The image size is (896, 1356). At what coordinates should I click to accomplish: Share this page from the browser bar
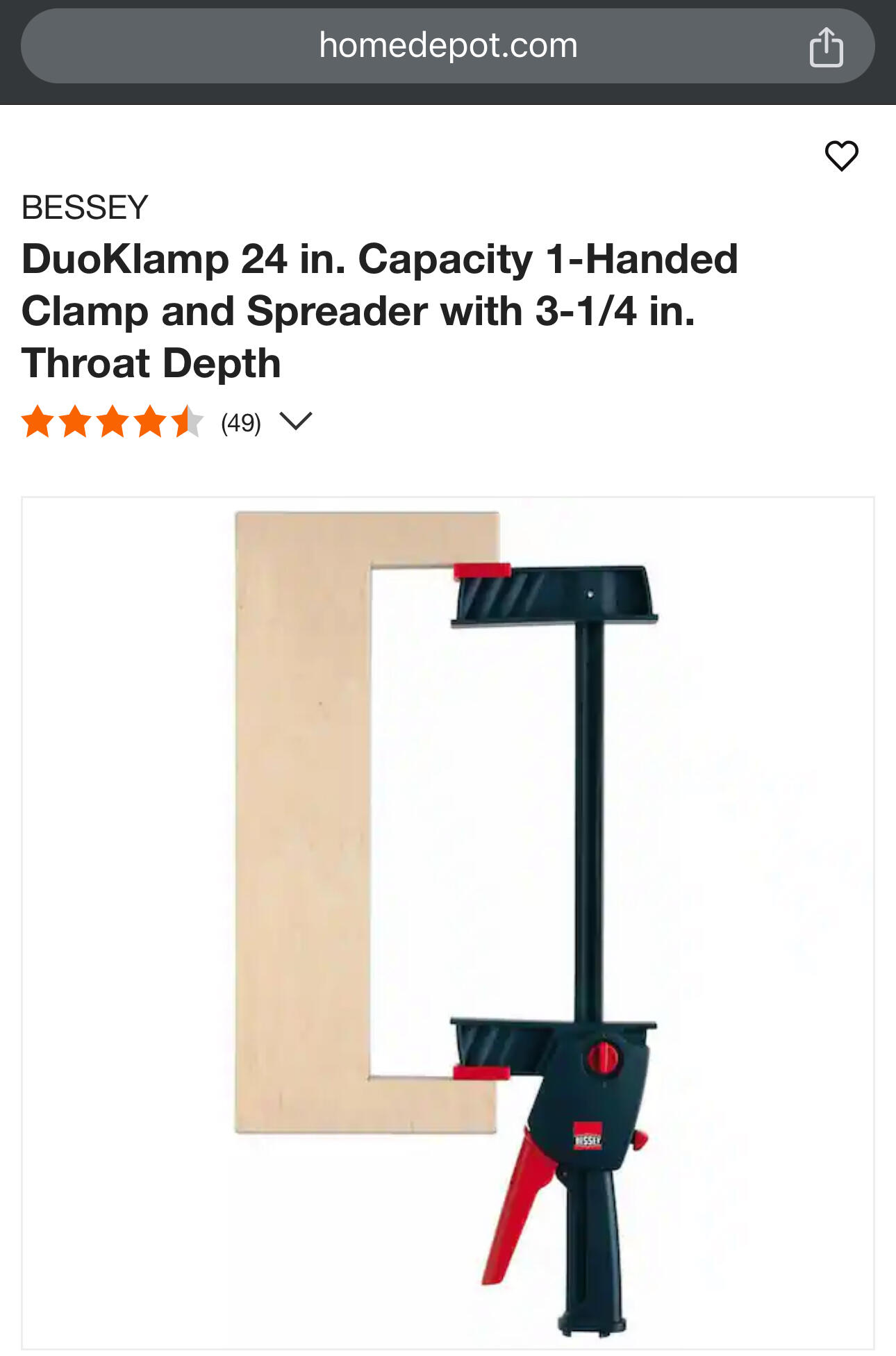pos(826,47)
